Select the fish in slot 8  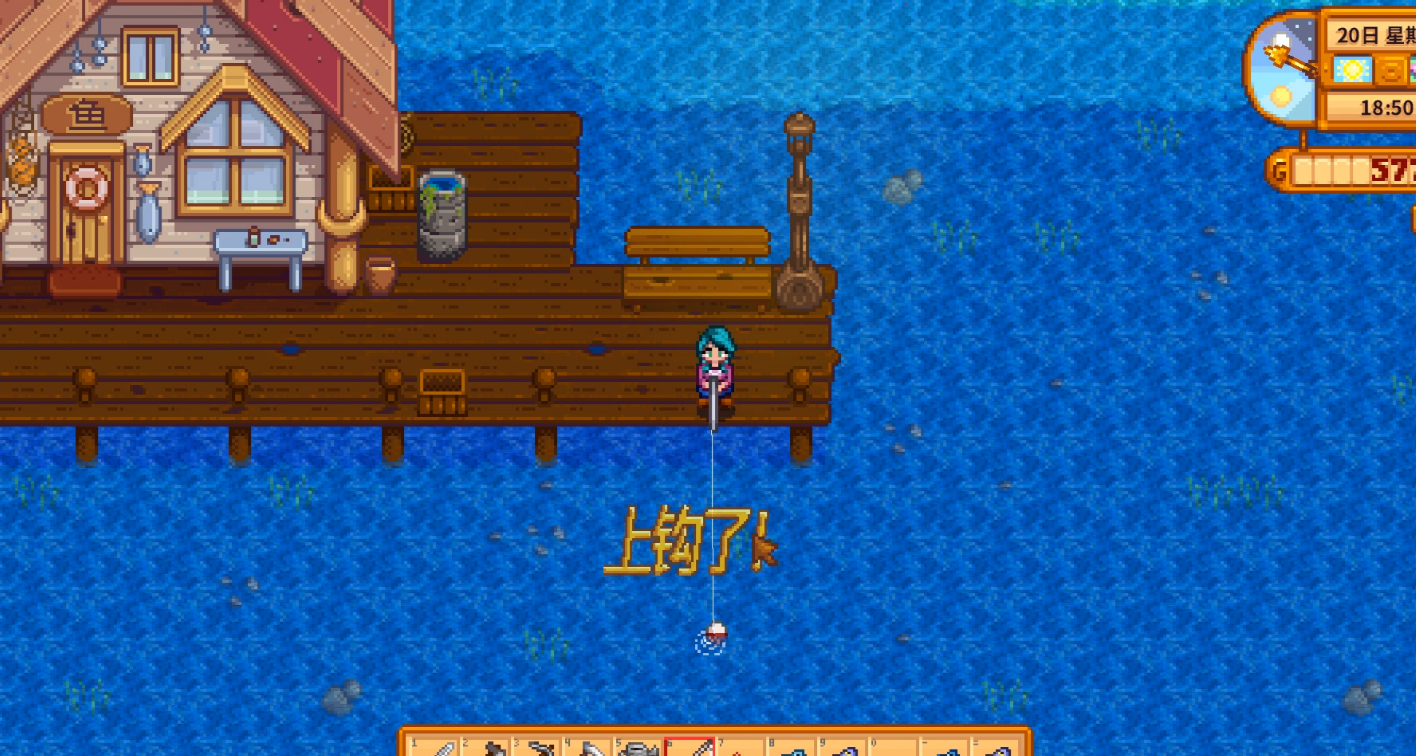(792, 748)
